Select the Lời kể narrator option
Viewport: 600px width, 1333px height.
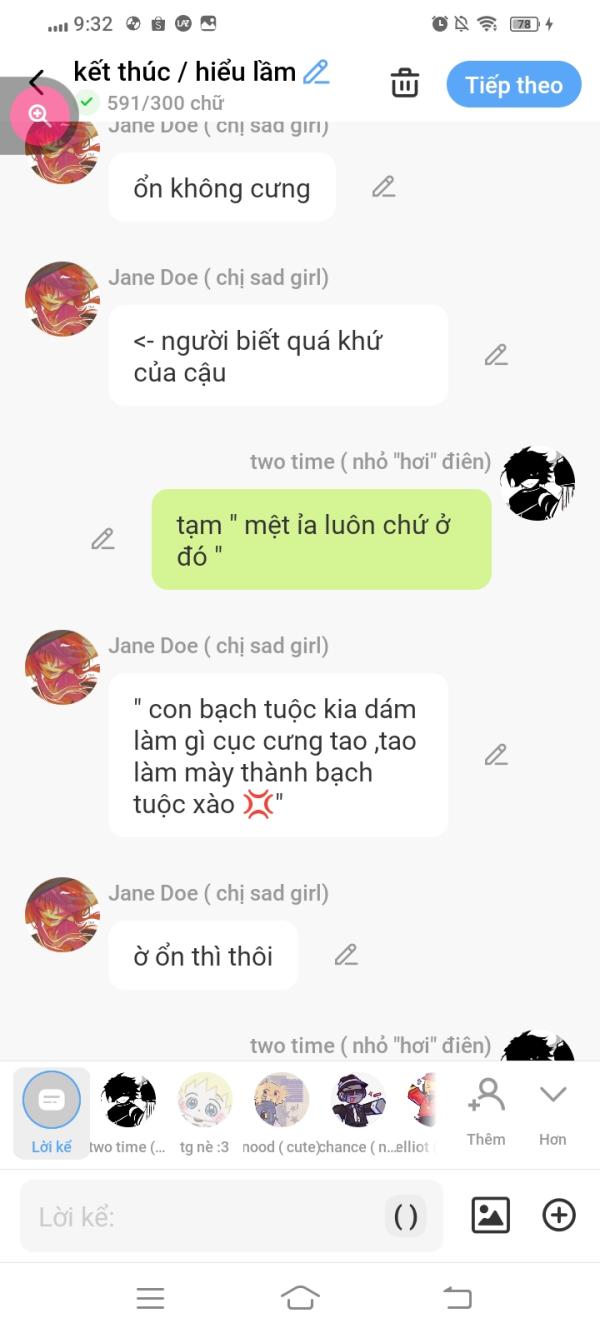(x=51, y=1112)
